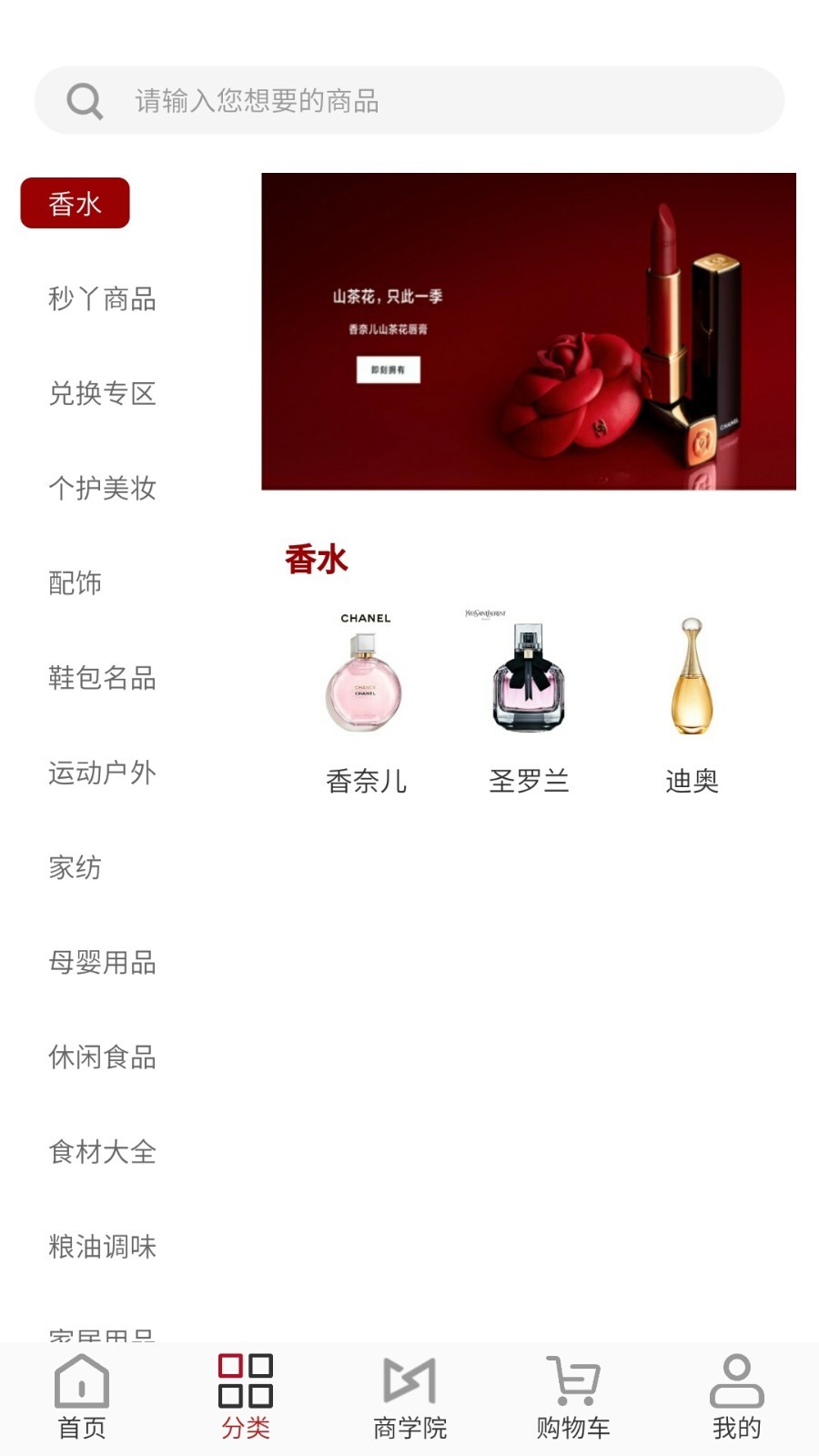The image size is (819, 1456).
Task: Open the 配饰 category
Action: click(x=76, y=582)
